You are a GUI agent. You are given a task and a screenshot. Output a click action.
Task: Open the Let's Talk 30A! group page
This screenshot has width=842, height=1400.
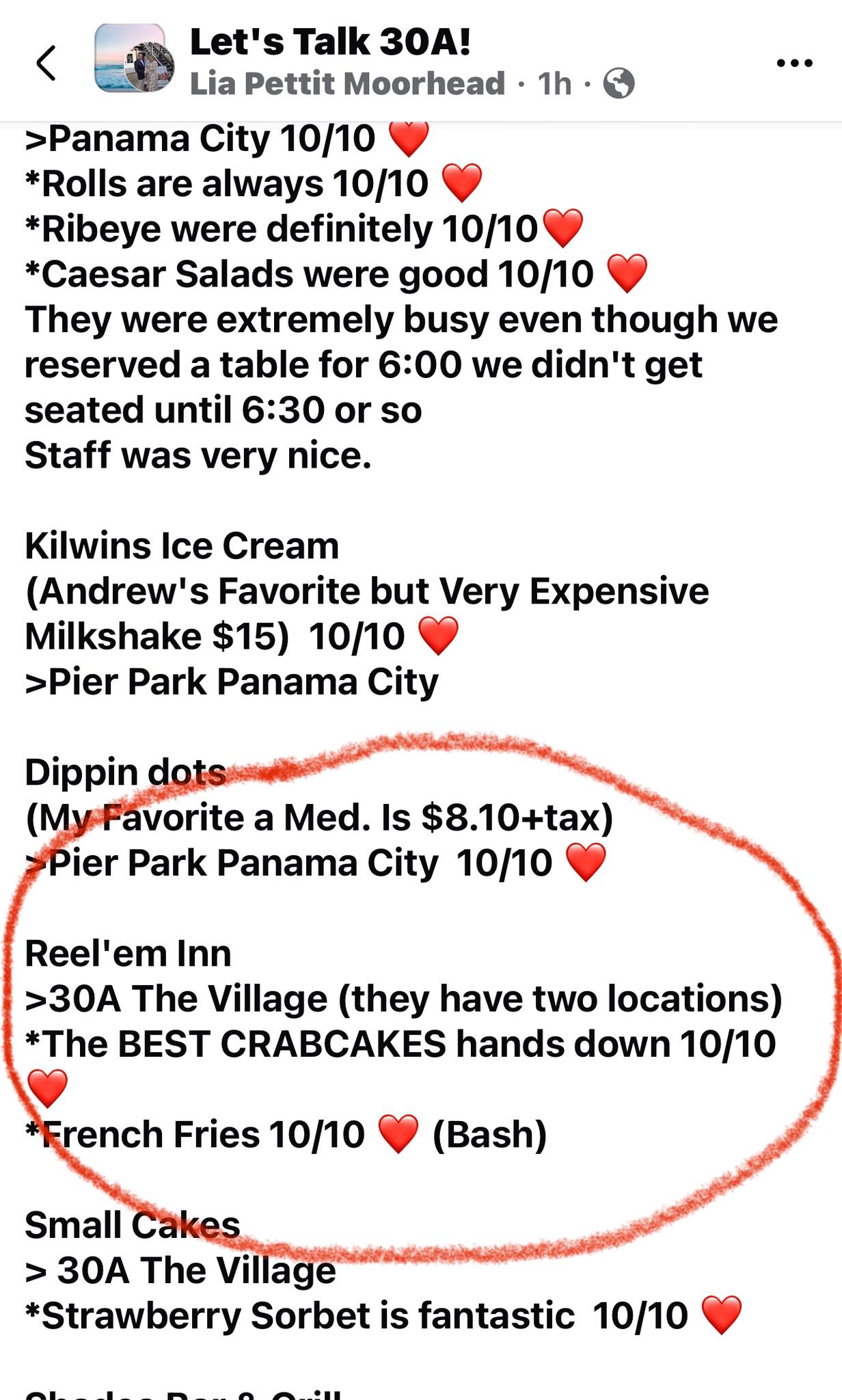(330, 42)
